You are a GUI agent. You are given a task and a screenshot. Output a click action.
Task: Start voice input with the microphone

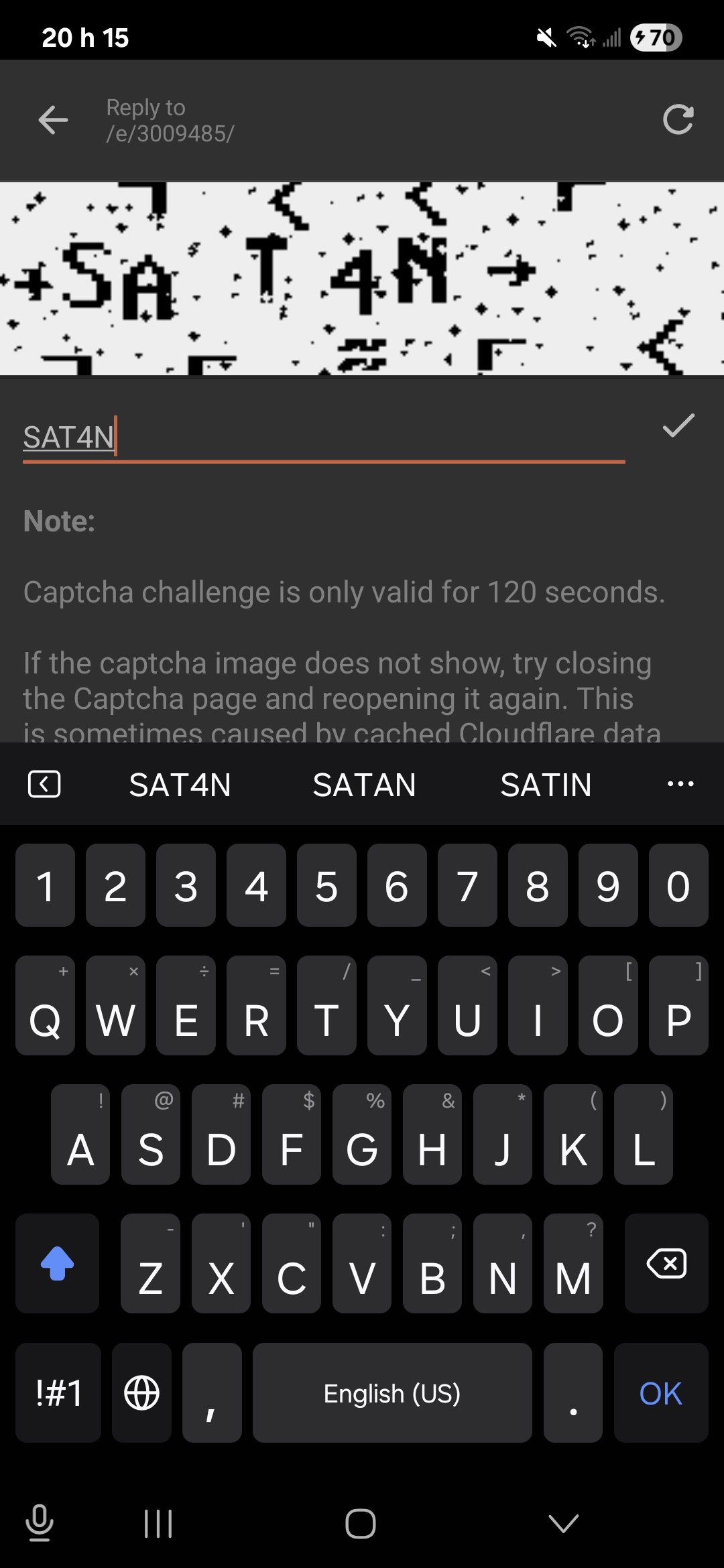(x=40, y=1523)
